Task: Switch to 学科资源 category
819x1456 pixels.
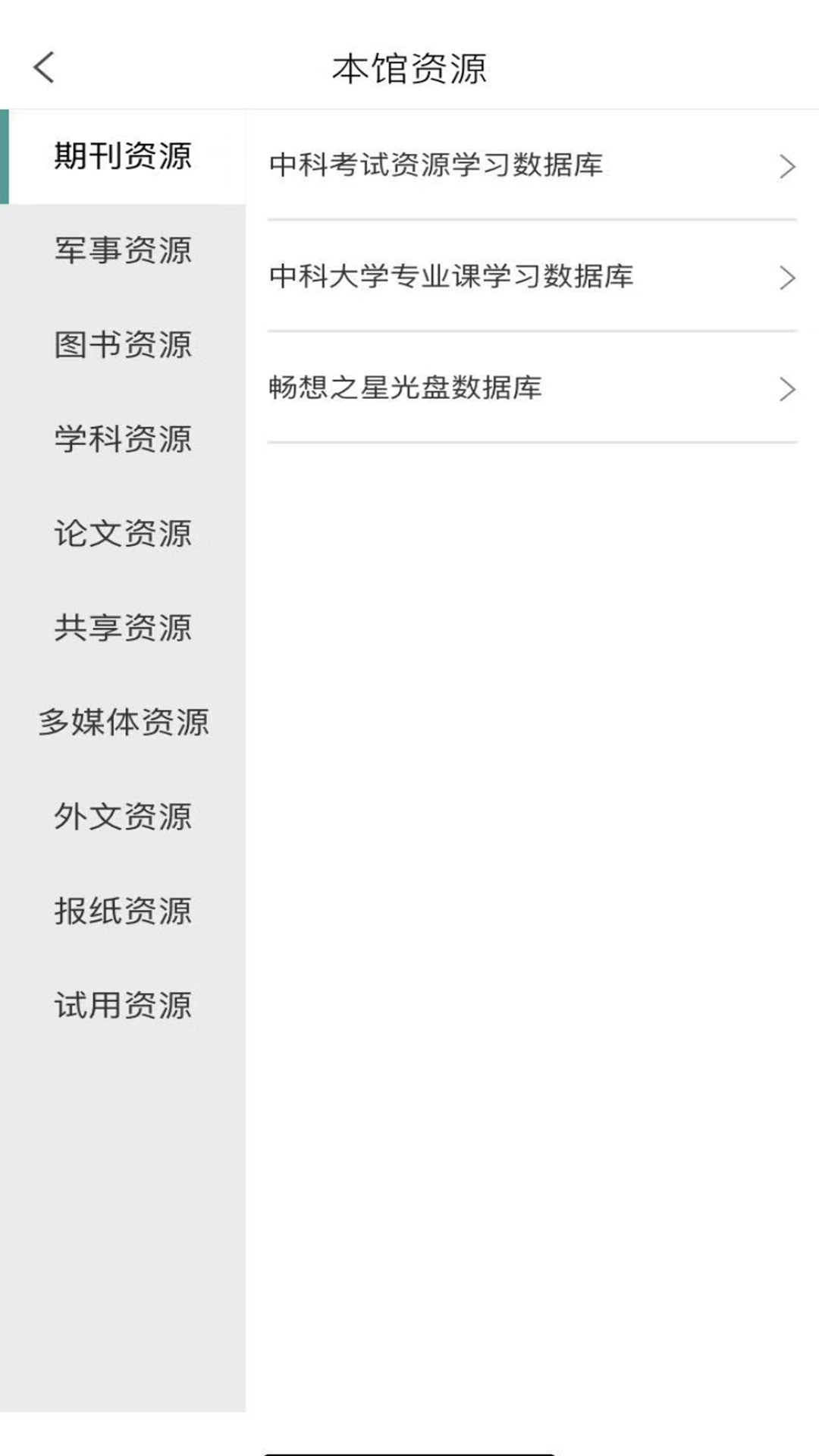Action: [123, 439]
